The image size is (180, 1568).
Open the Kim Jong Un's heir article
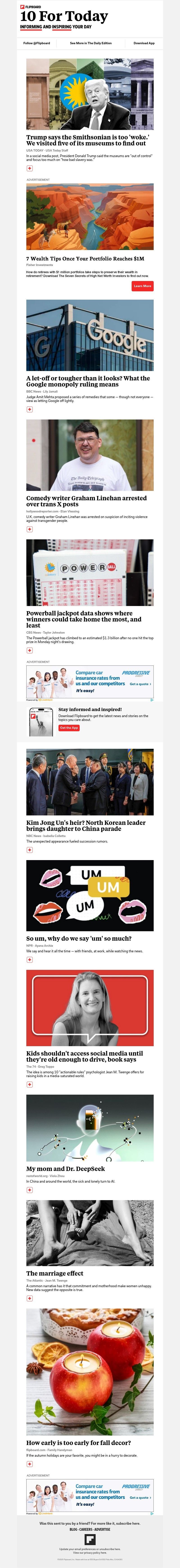pyautogui.click(x=85, y=825)
